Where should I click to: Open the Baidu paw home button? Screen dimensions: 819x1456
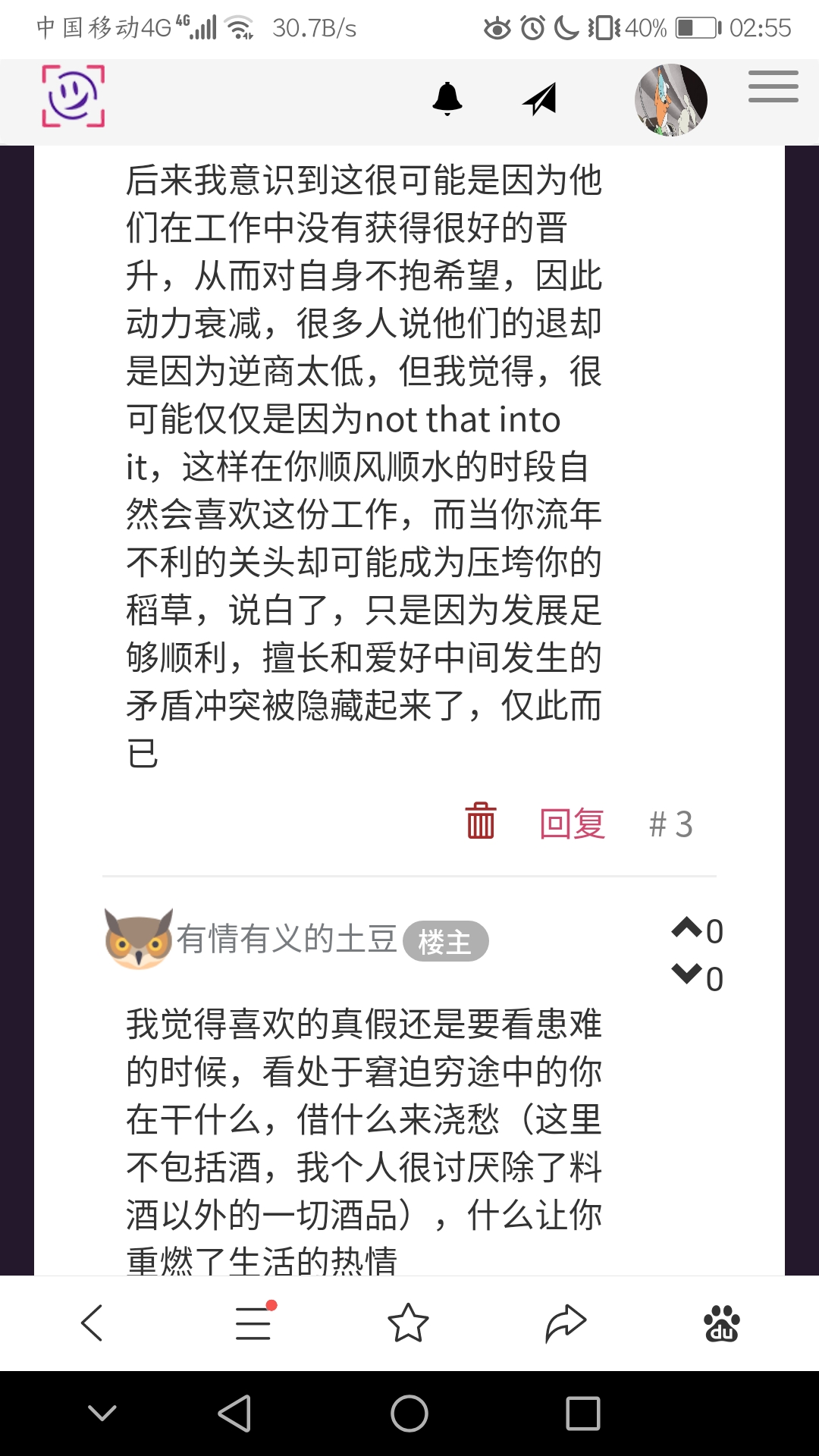[x=722, y=1323]
